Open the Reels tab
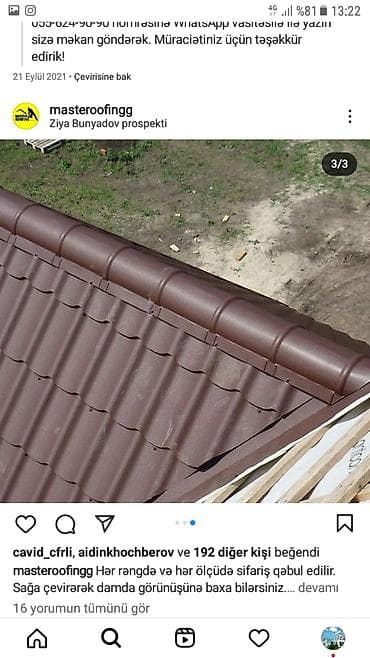 (x=185, y=638)
